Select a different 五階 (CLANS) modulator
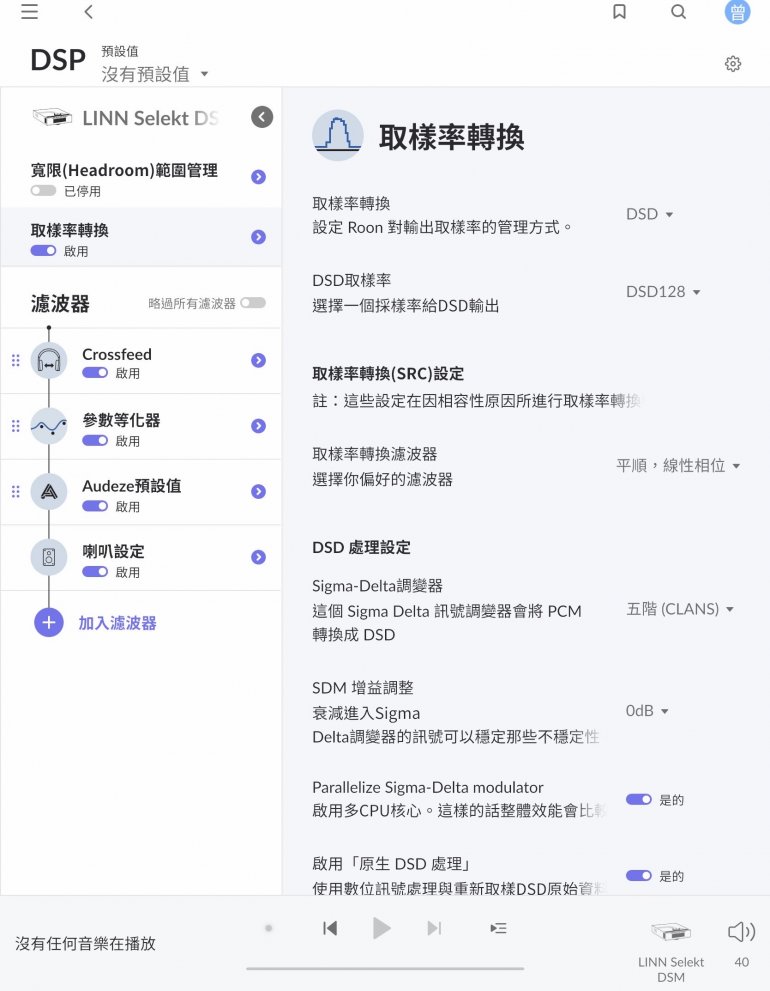The height and width of the screenshot is (991, 770). pyautogui.click(x=680, y=609)
